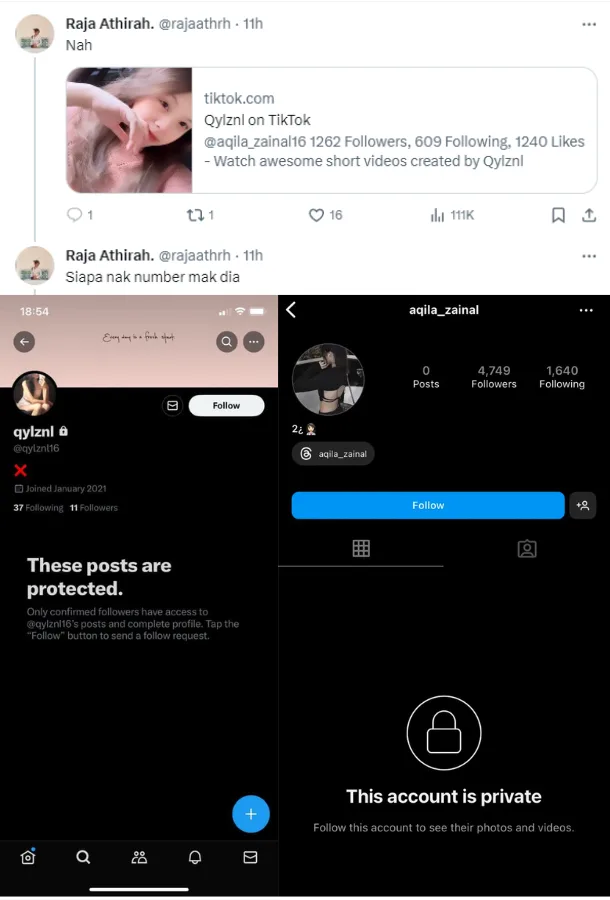The height and width of the screenshot is (900, 610).
Task: Open the attached image showing the qylznl protected profile
Action: click(139, 595)
